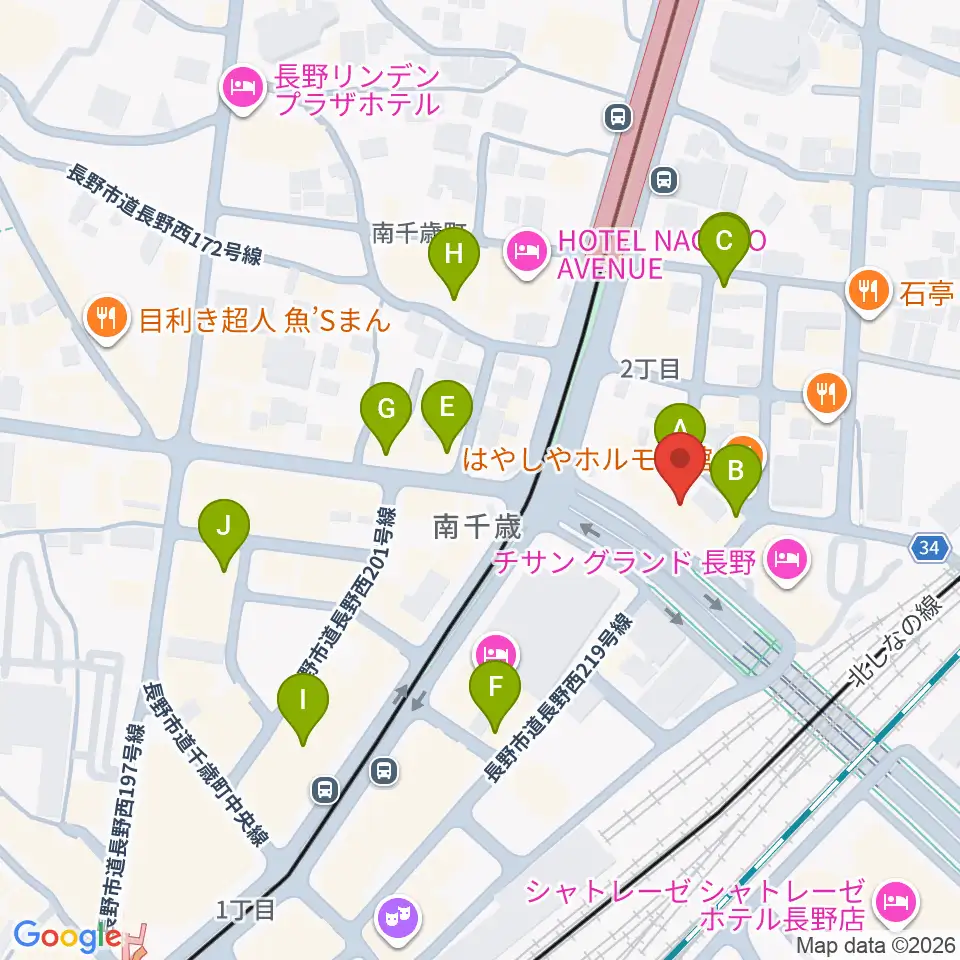Open 長野リンデンプラザホテル hotel pin
Viewport: 960px width, 960px height.
coord(243,91)
